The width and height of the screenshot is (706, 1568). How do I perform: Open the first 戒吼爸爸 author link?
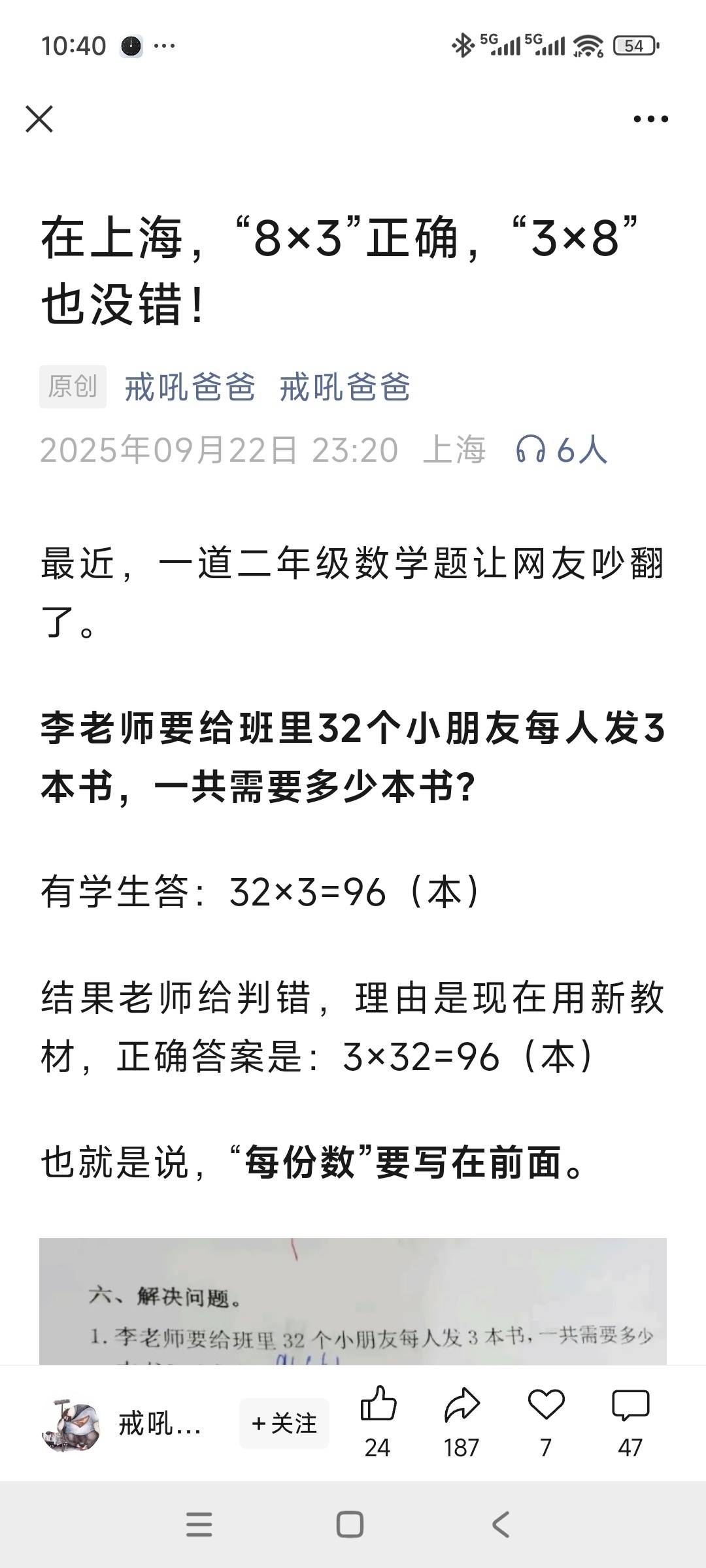tap(190, 387)
